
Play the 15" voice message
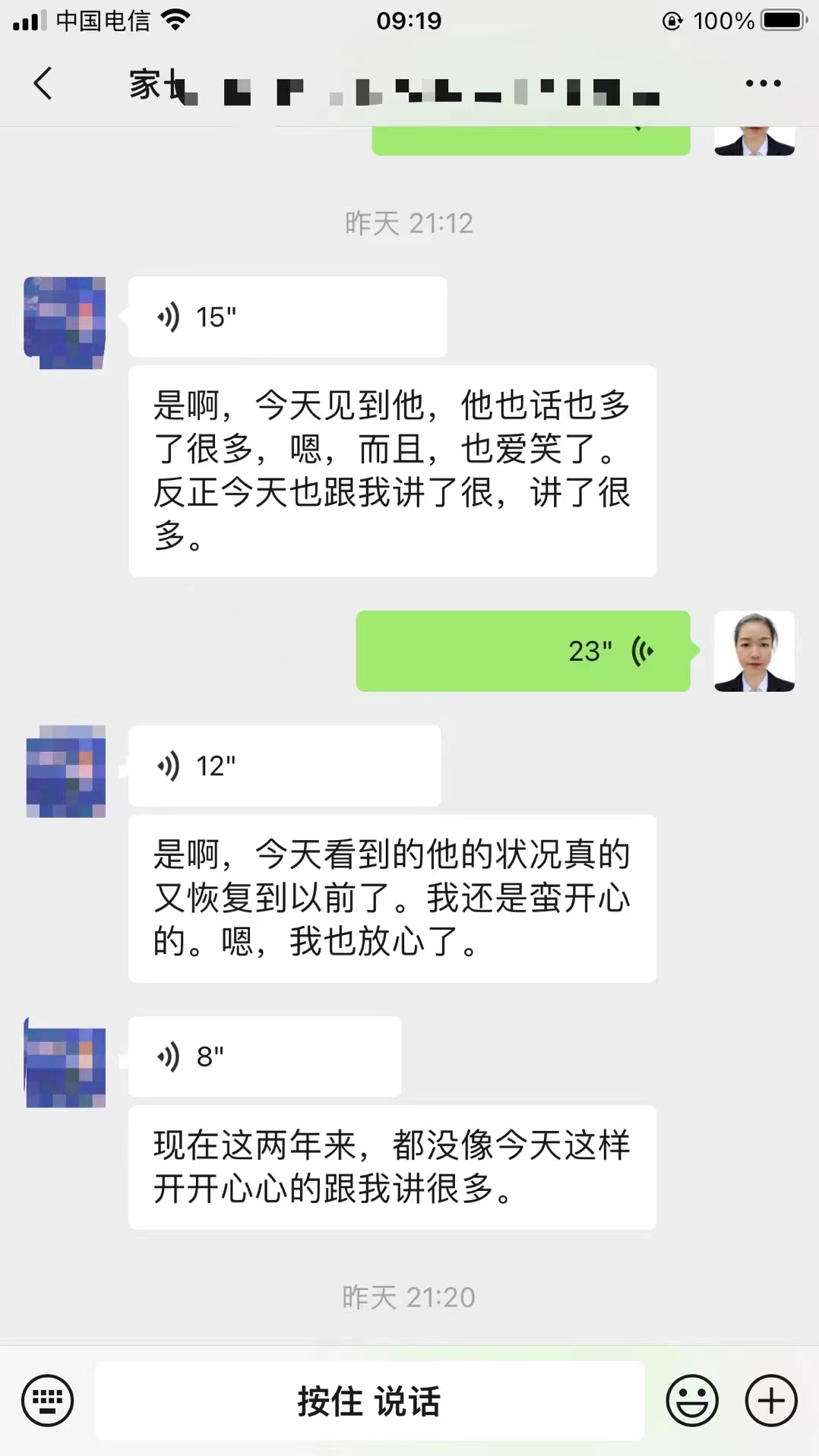point(287,317)
